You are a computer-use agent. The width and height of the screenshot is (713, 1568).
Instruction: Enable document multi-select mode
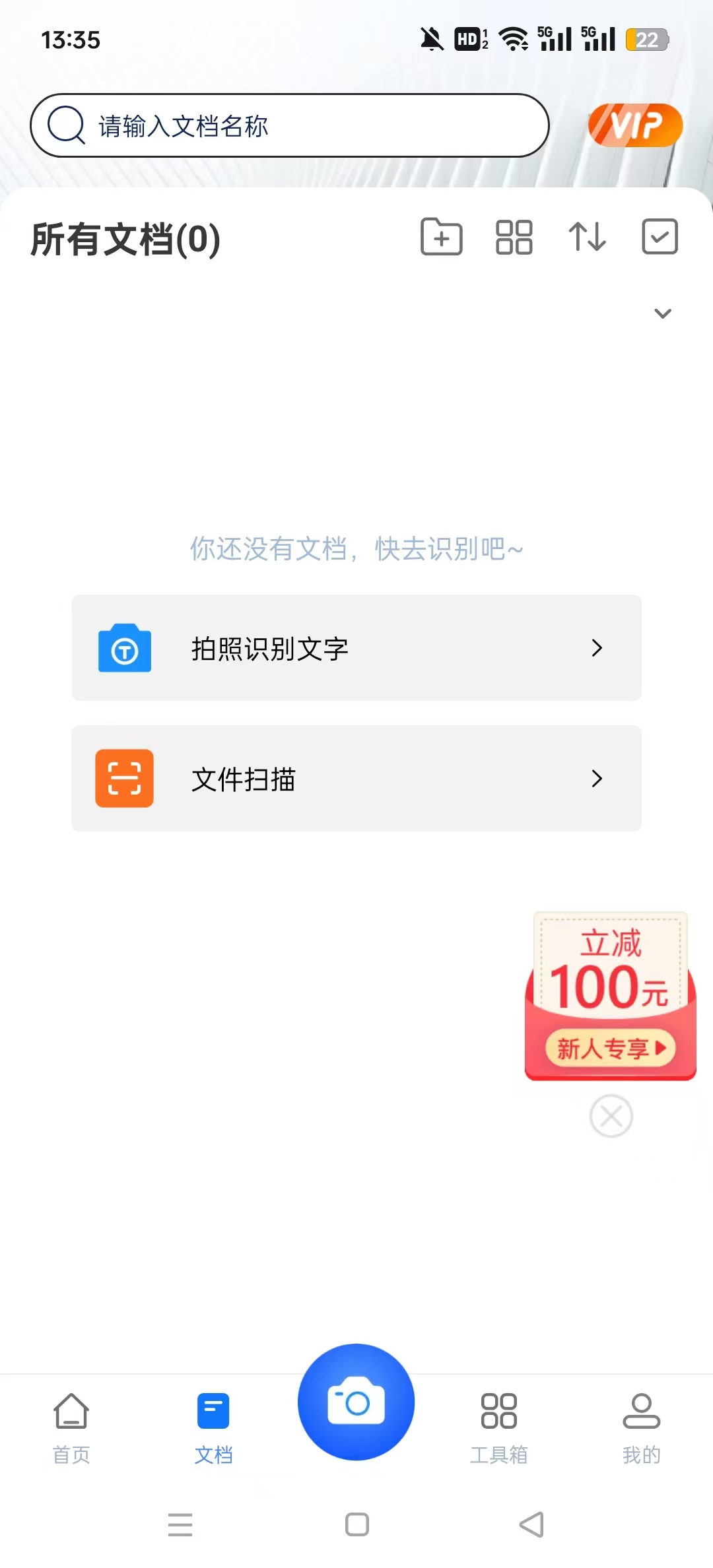pyautogui.click(x=658, y=236)
